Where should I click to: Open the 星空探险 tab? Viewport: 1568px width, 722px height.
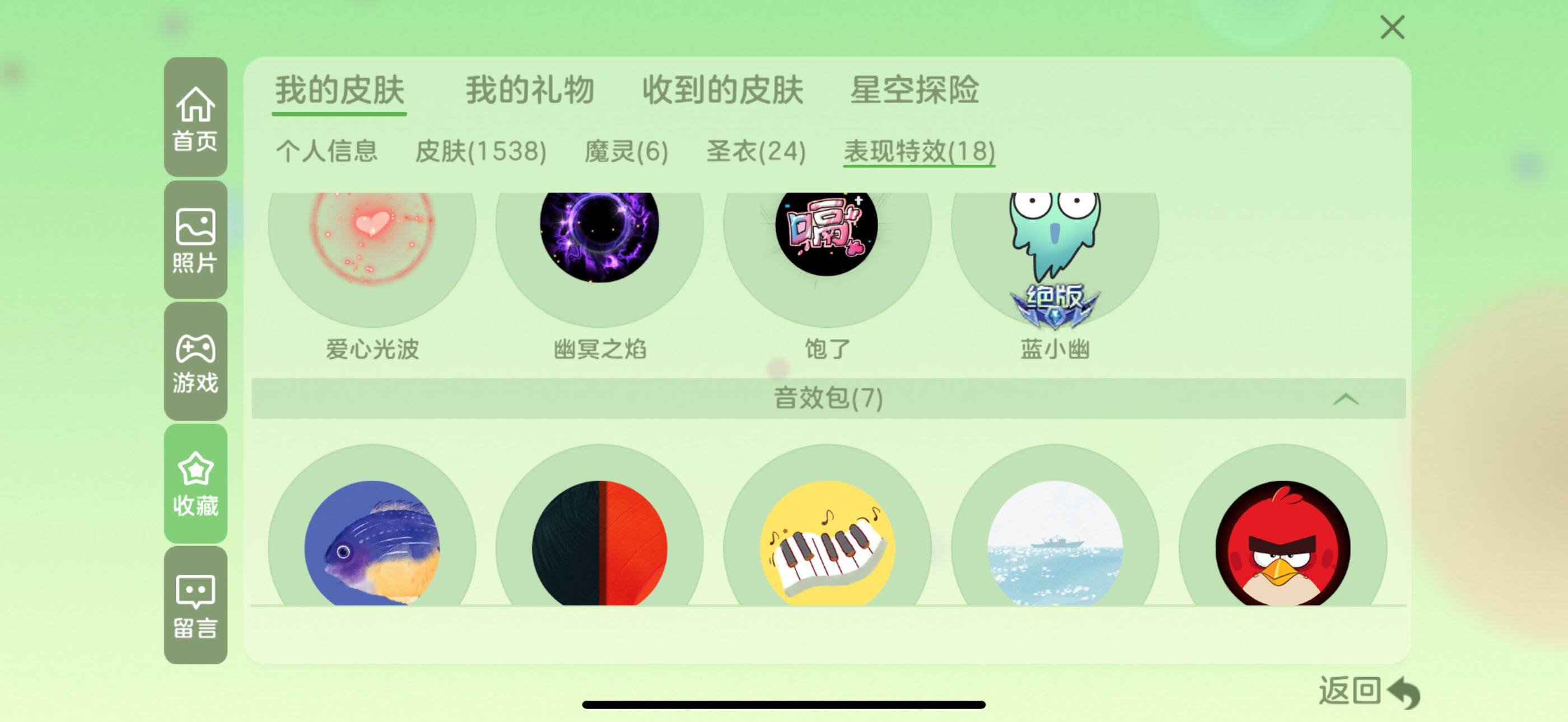[914, 90]
